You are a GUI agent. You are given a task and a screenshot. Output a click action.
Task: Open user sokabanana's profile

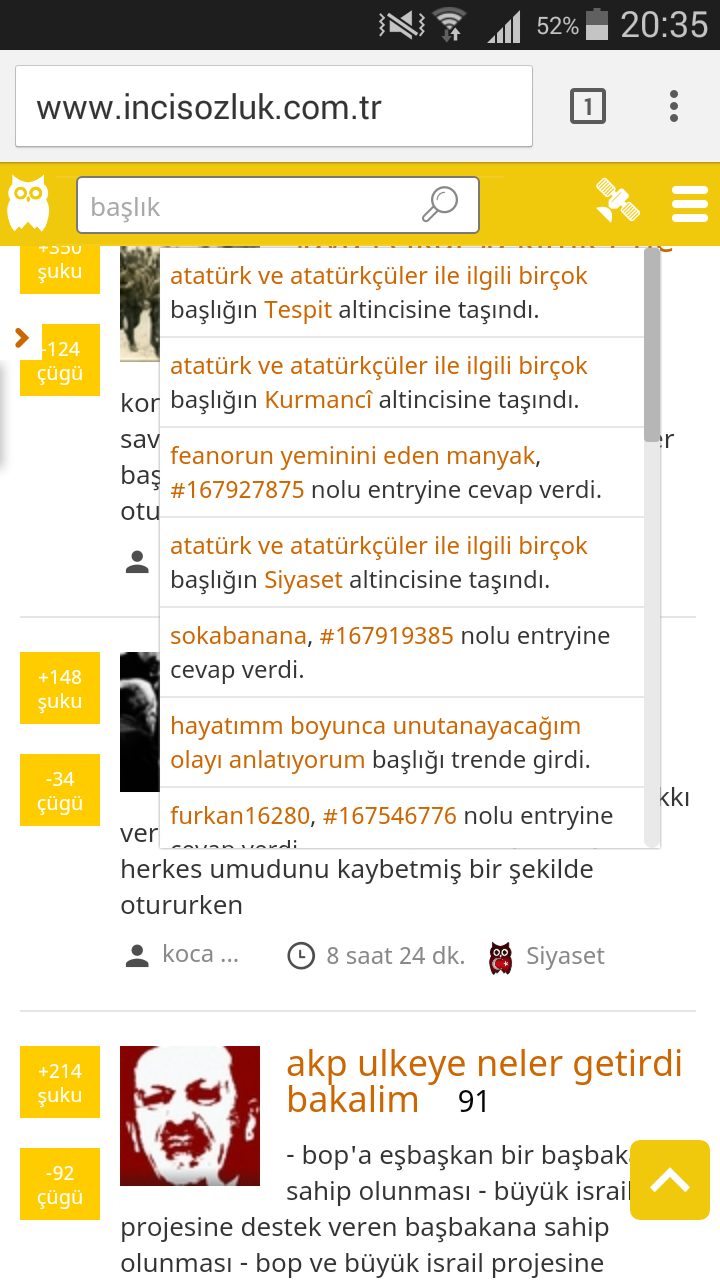click(x=238, y=636)
